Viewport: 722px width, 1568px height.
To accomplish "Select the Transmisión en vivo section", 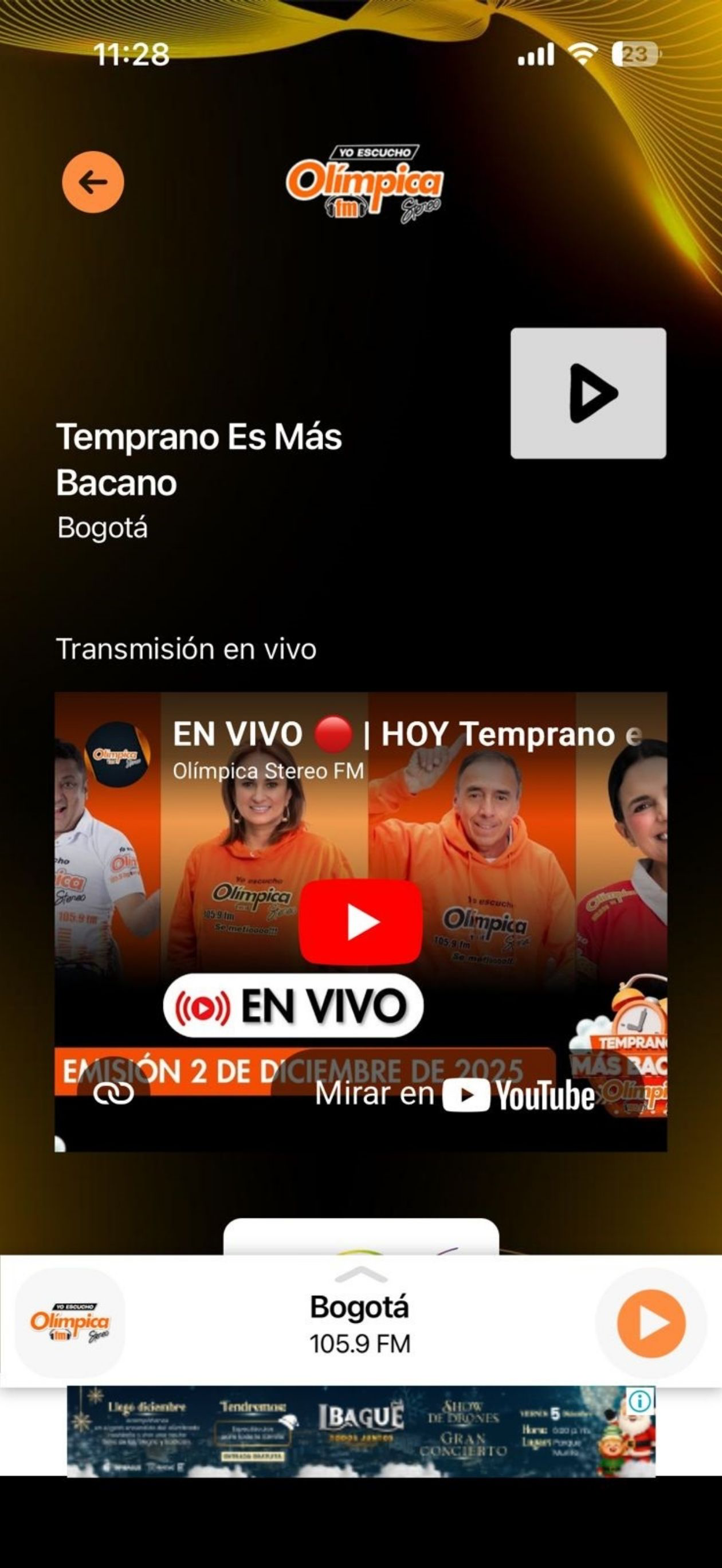I will pos(186,649).
